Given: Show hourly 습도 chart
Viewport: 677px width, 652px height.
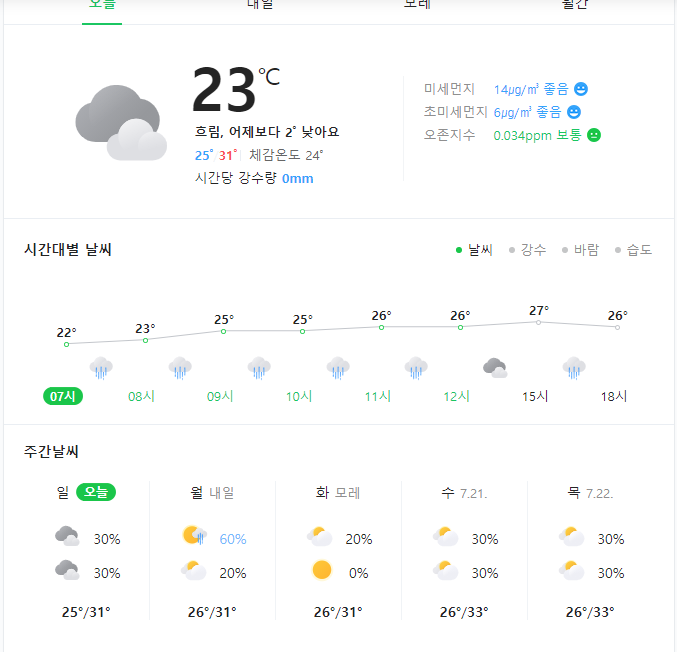Looking at the screenshot, I should (x=634, y=250).
